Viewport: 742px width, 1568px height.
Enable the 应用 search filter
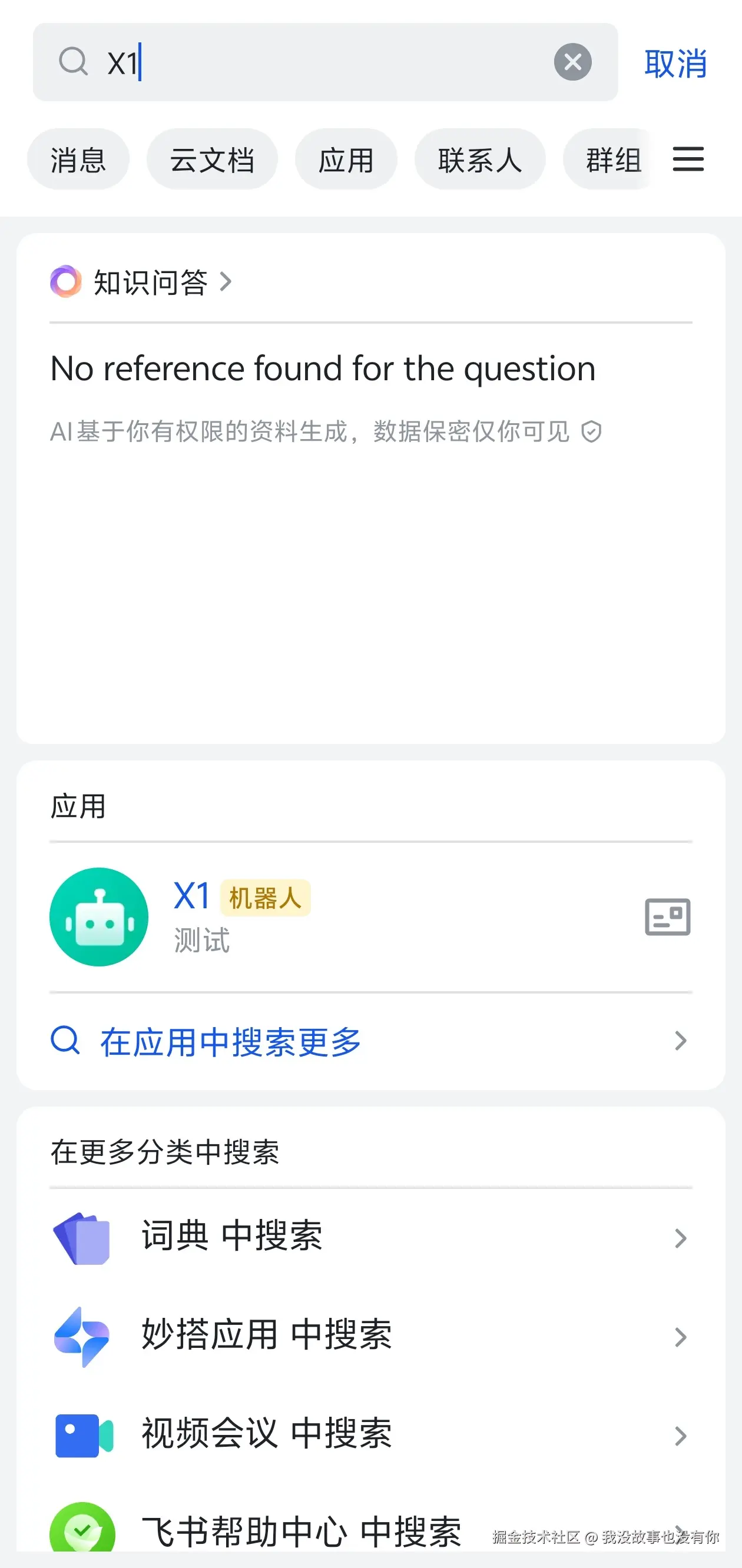point(346,159)
